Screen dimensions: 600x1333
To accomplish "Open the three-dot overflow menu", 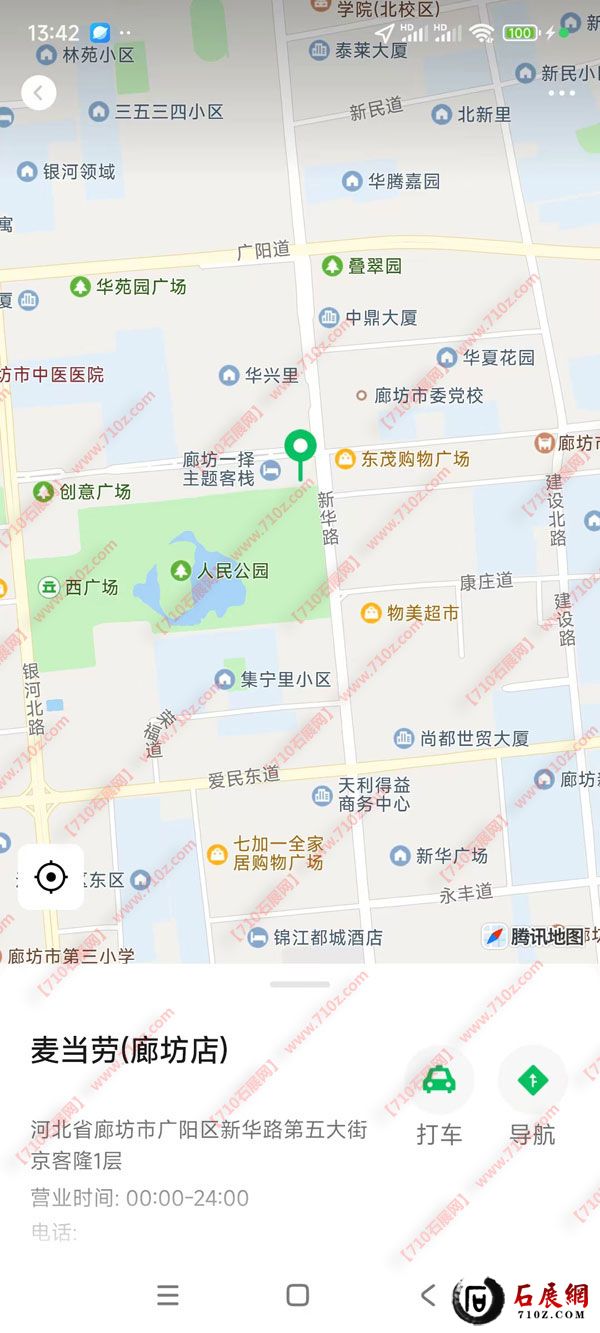I will click(x=561, y=93).
